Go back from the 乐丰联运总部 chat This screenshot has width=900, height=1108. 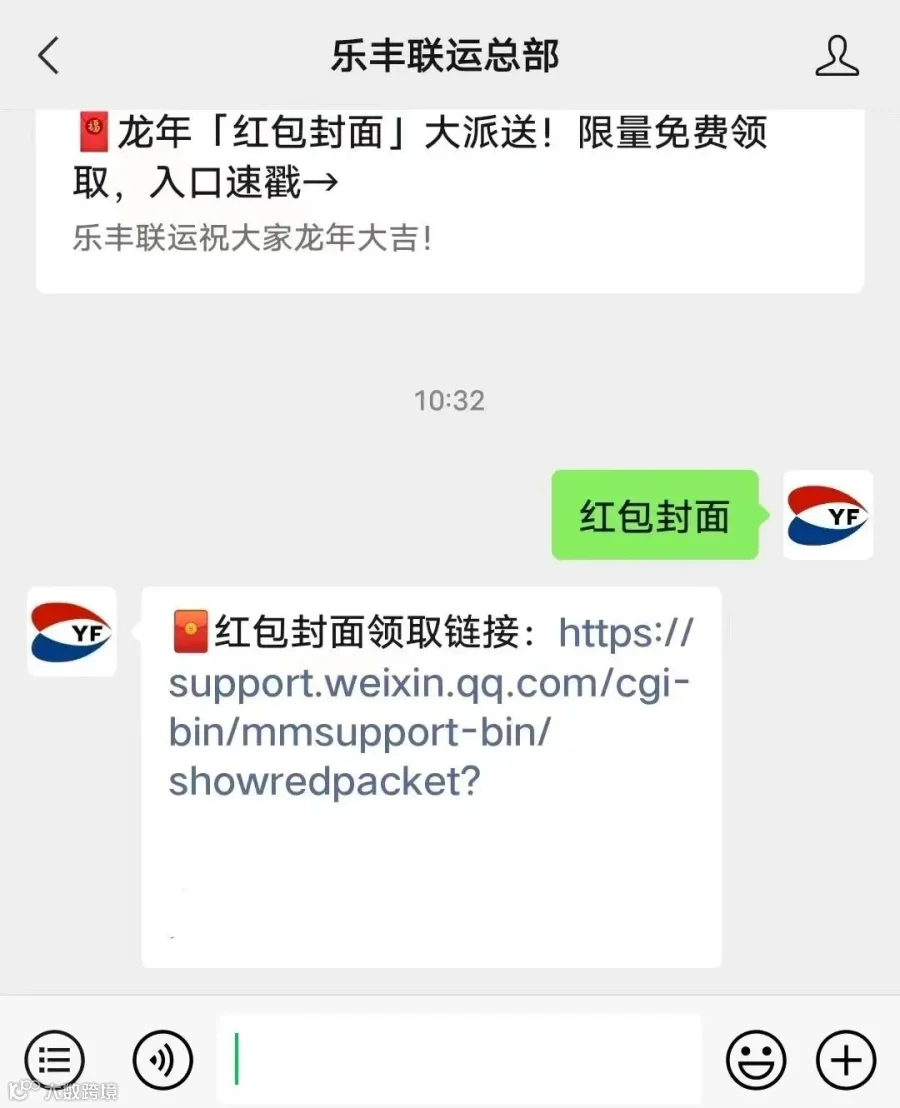[49, 56]
